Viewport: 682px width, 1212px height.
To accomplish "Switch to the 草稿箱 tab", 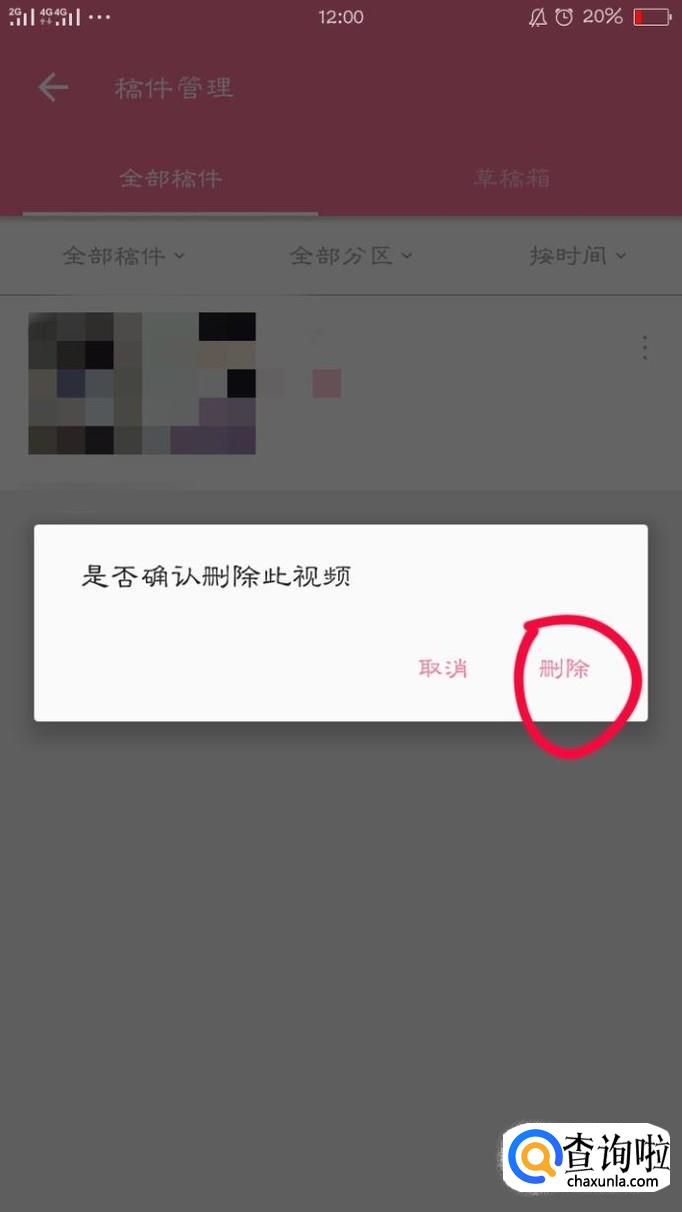I will tap(512, 179).
